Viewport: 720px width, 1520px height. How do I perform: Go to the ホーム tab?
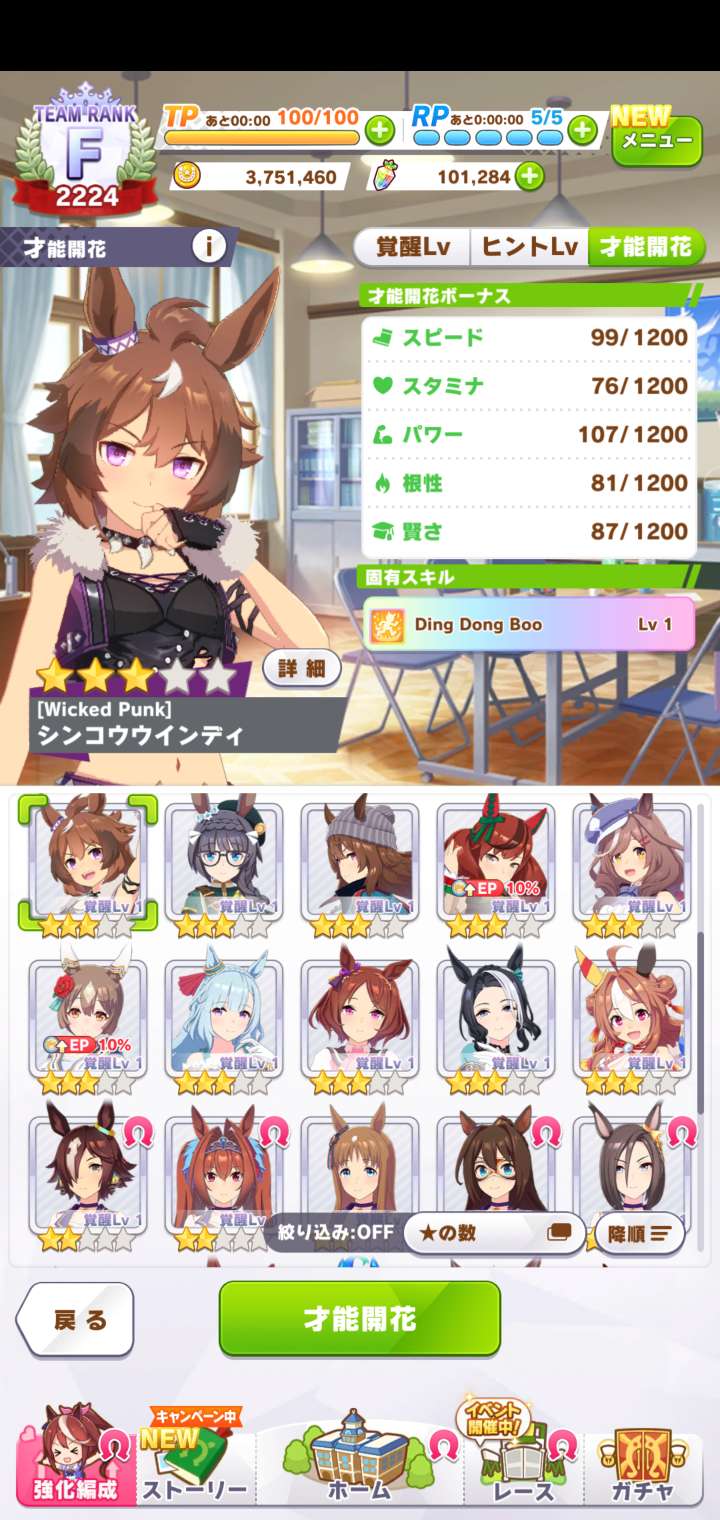click(360, 1462)
